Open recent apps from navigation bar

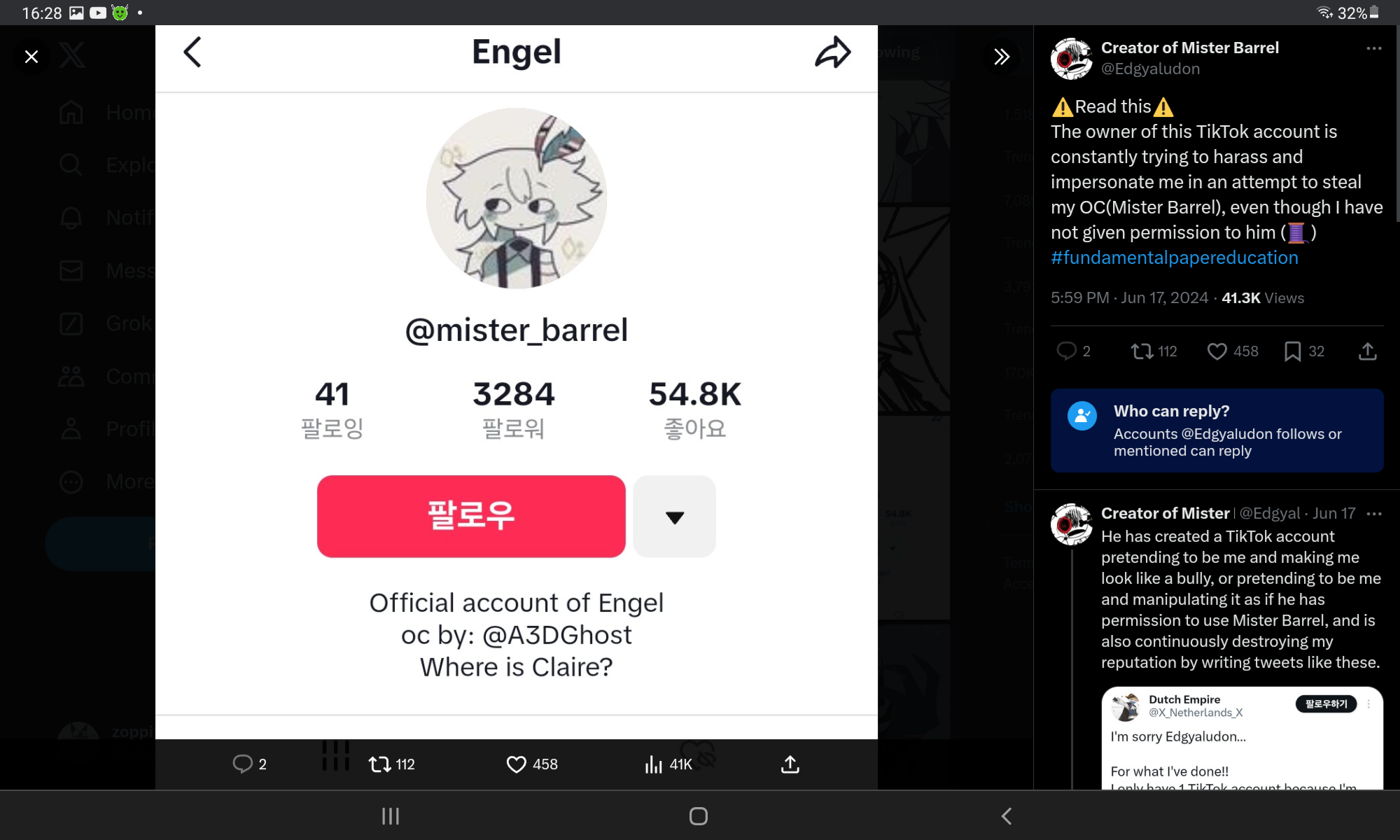coord(390,815)
